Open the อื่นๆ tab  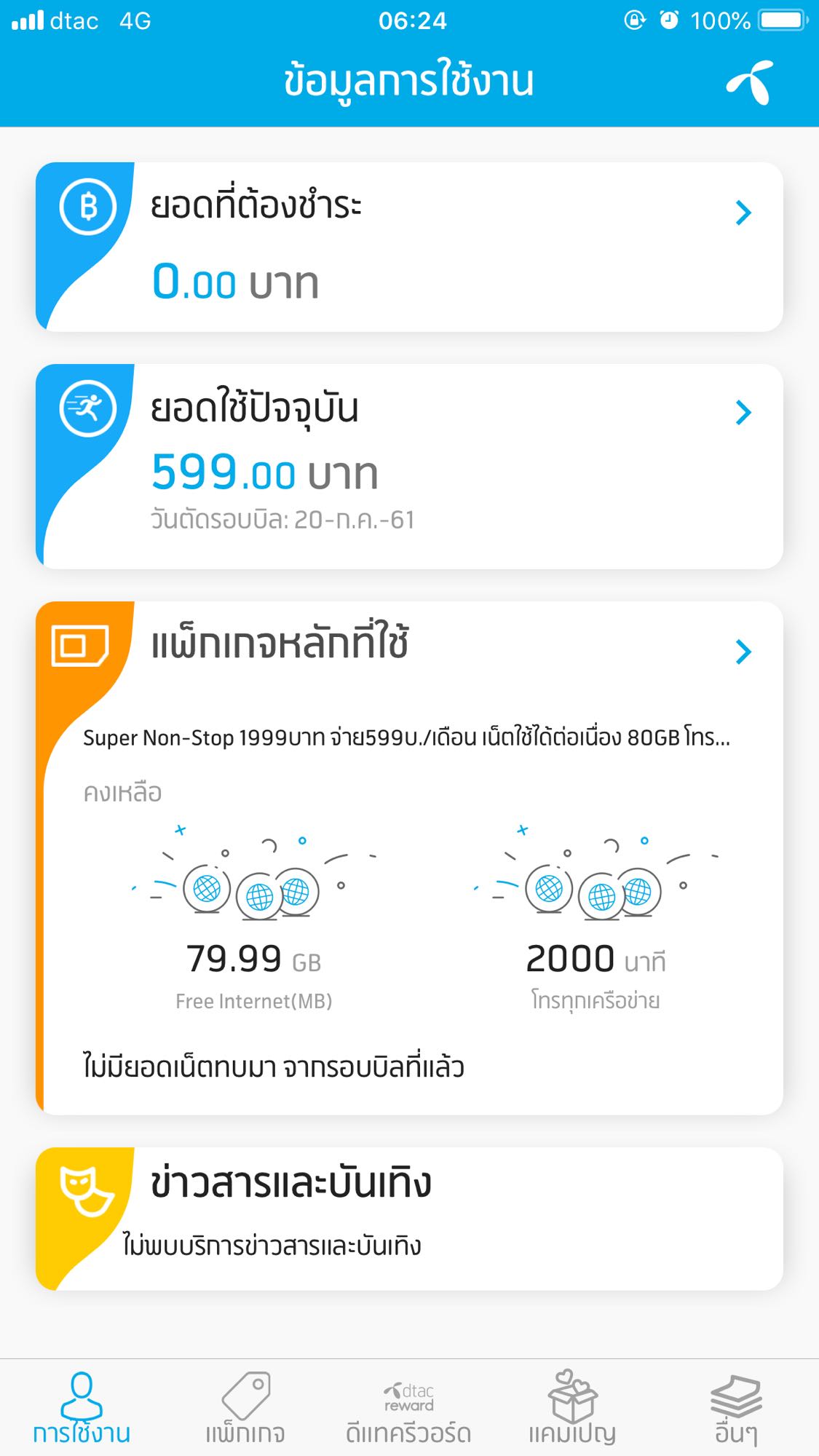pyautogui.click(x=736, y=1408)
